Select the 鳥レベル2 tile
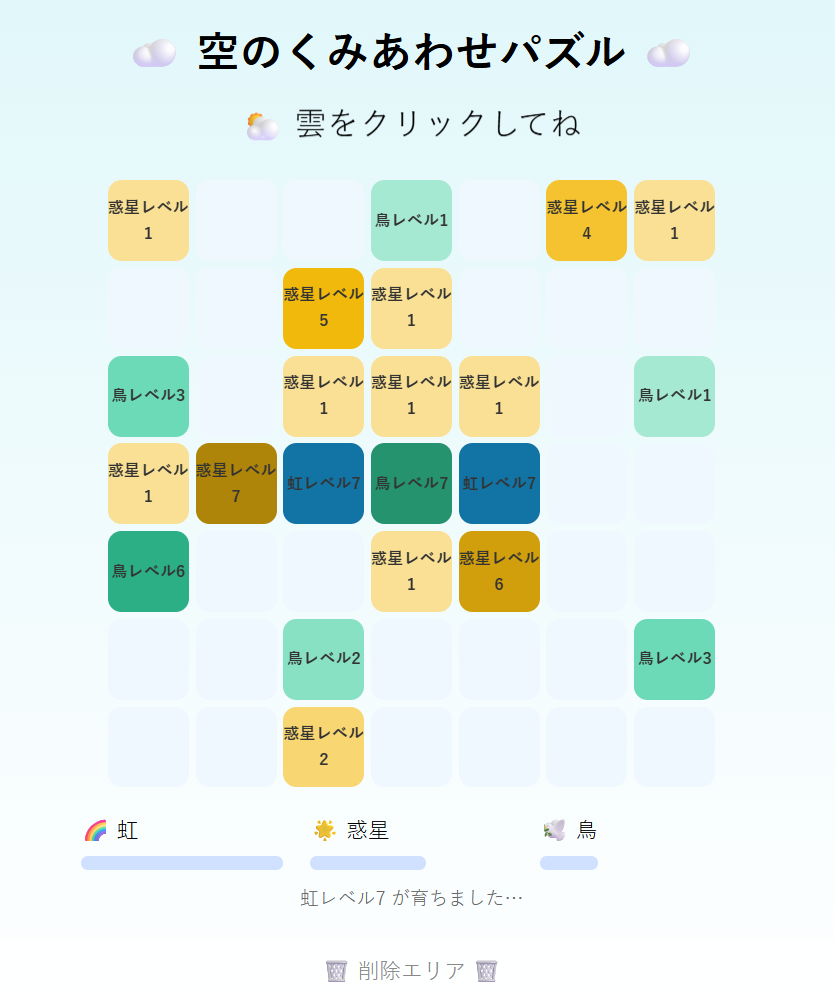Image resolution: width=835 pixels, height=1001 pixels. 323,659
